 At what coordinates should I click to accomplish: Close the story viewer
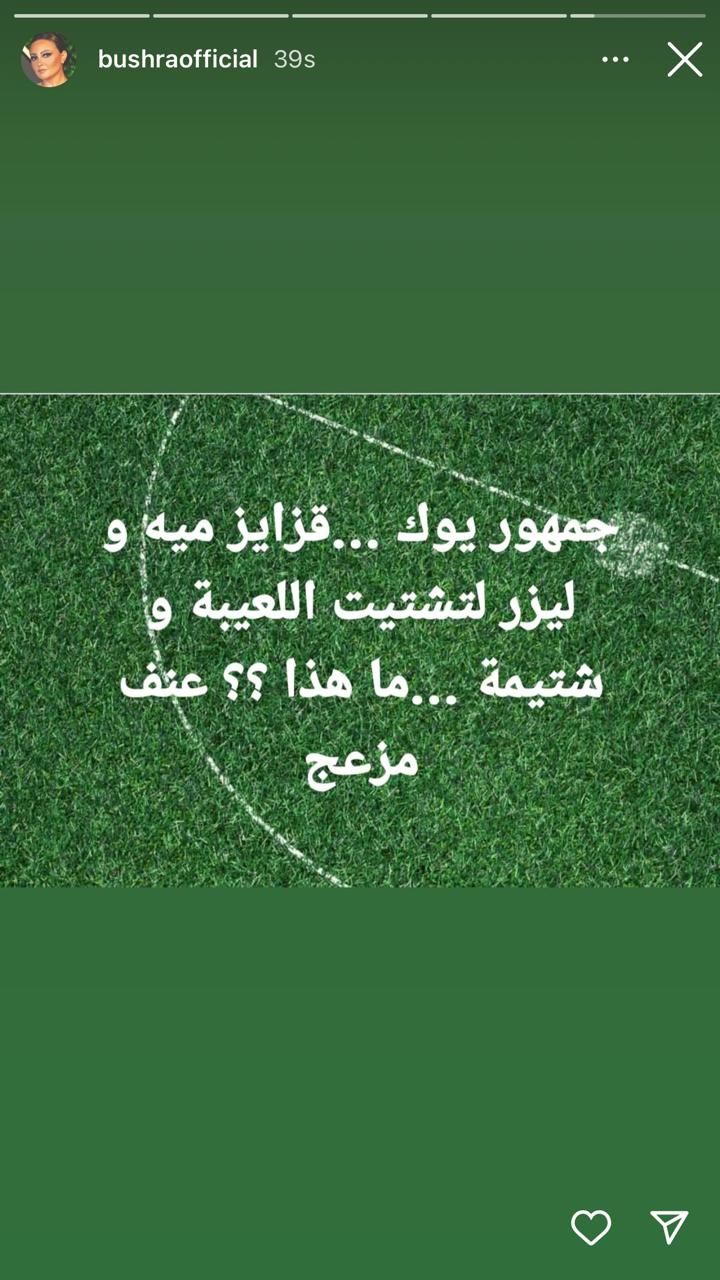(685, 60)
